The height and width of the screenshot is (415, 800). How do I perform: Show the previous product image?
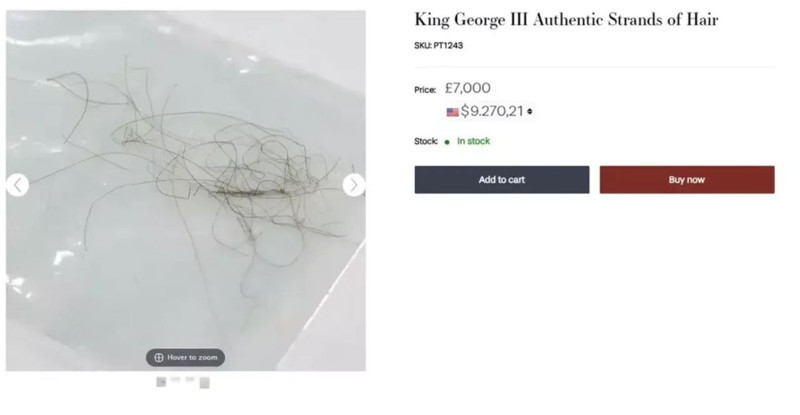point(17,185)
